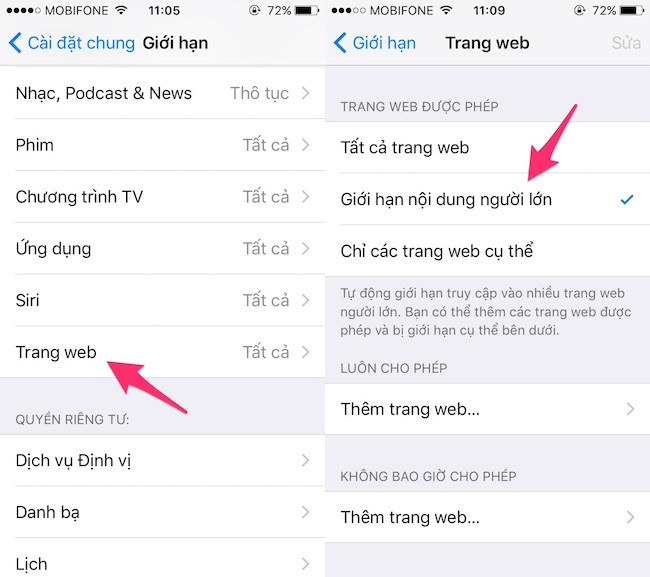Open Danh bạ privacy settings

(x=162, y=513)
